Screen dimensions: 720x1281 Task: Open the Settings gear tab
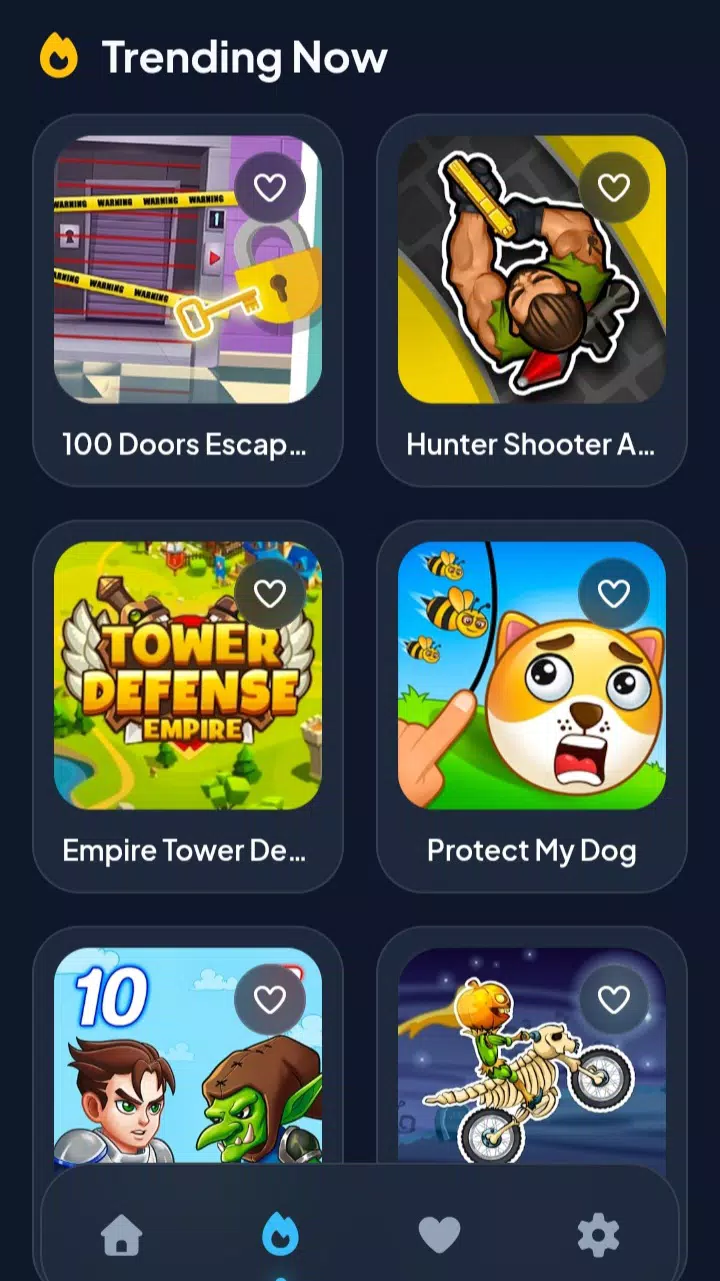click(598, 1236)
